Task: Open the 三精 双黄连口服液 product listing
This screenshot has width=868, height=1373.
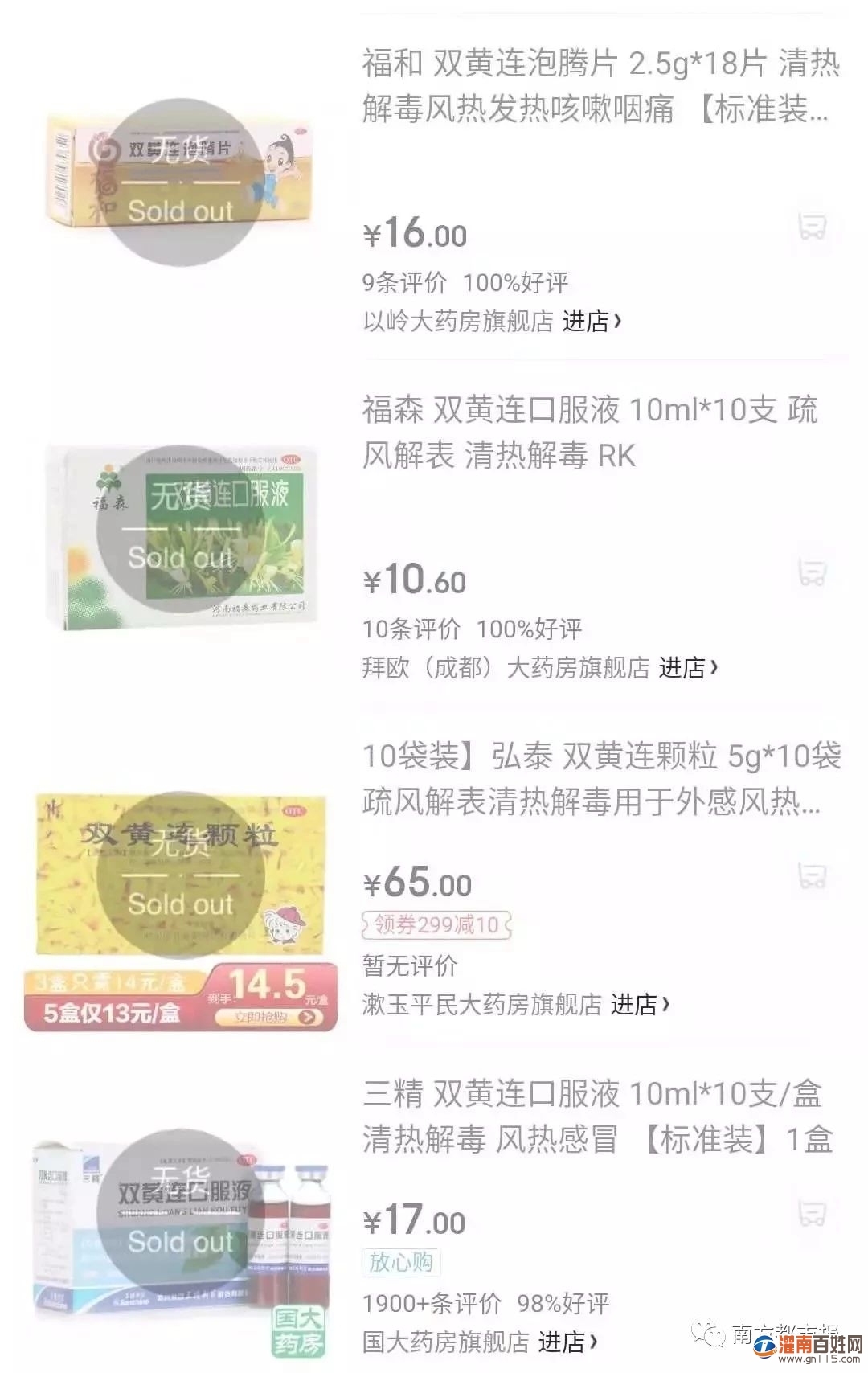Action: (596, 1116)
